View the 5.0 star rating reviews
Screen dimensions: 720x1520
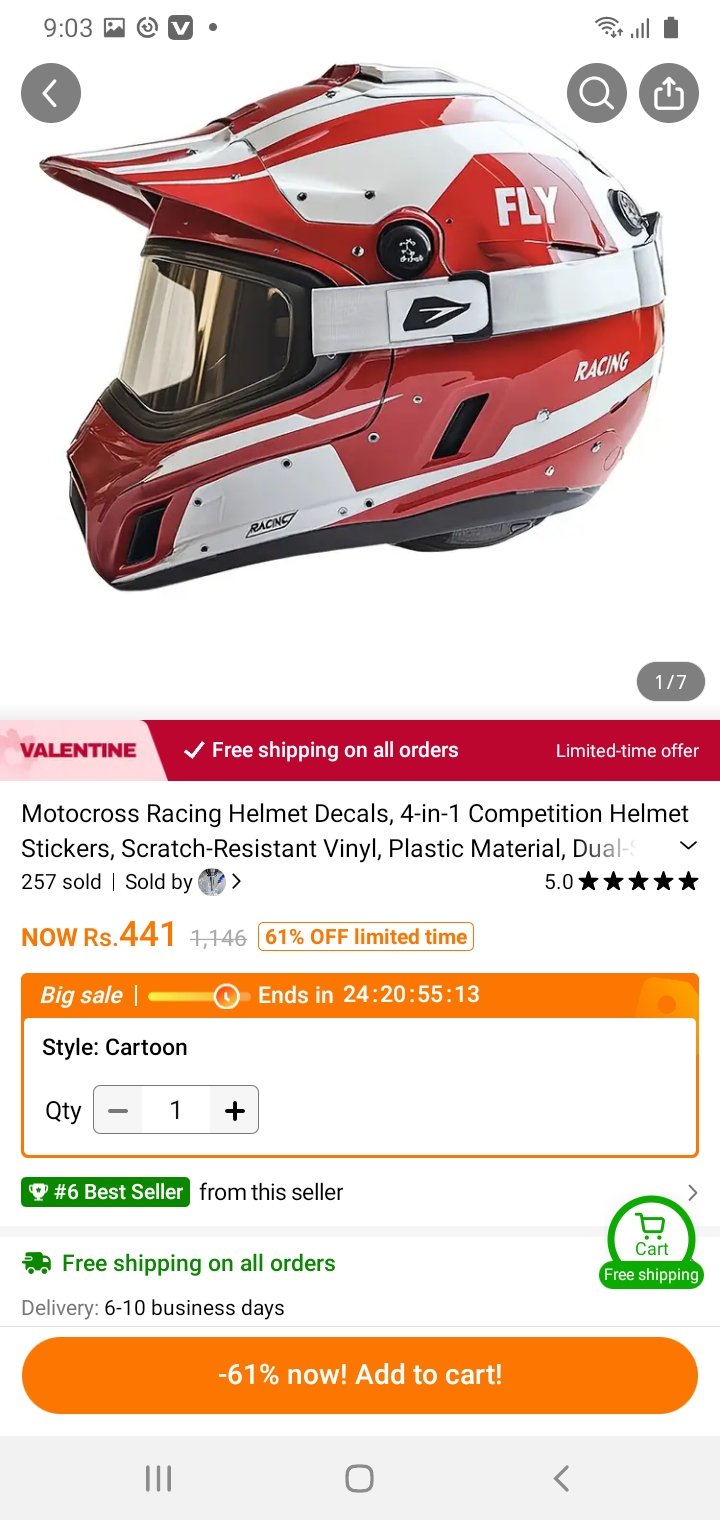tap(621, 882)
